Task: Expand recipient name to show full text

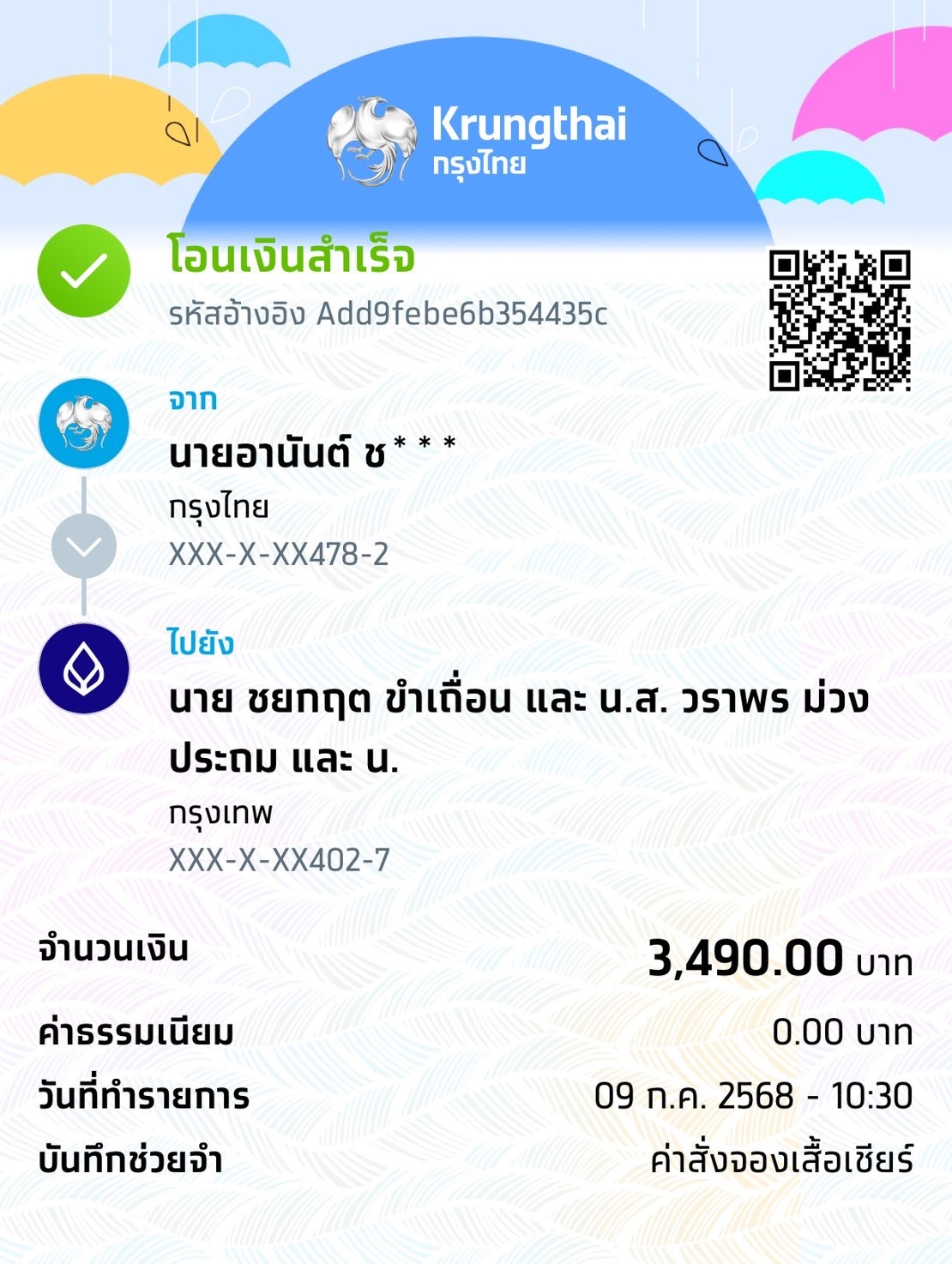Action: pyautogui.click(x=515, y=725)
